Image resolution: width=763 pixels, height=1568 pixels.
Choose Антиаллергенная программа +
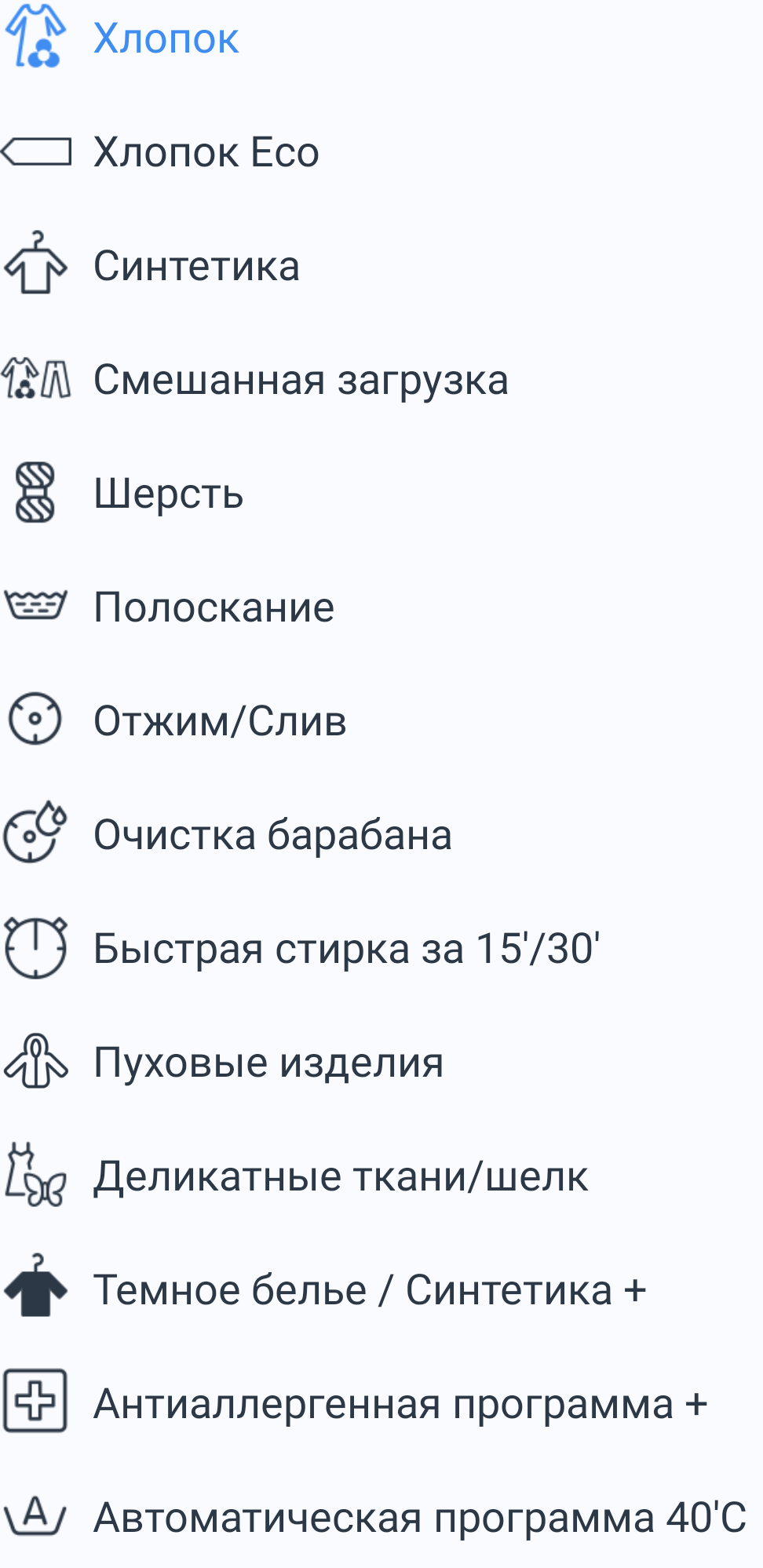point(400,1404)
